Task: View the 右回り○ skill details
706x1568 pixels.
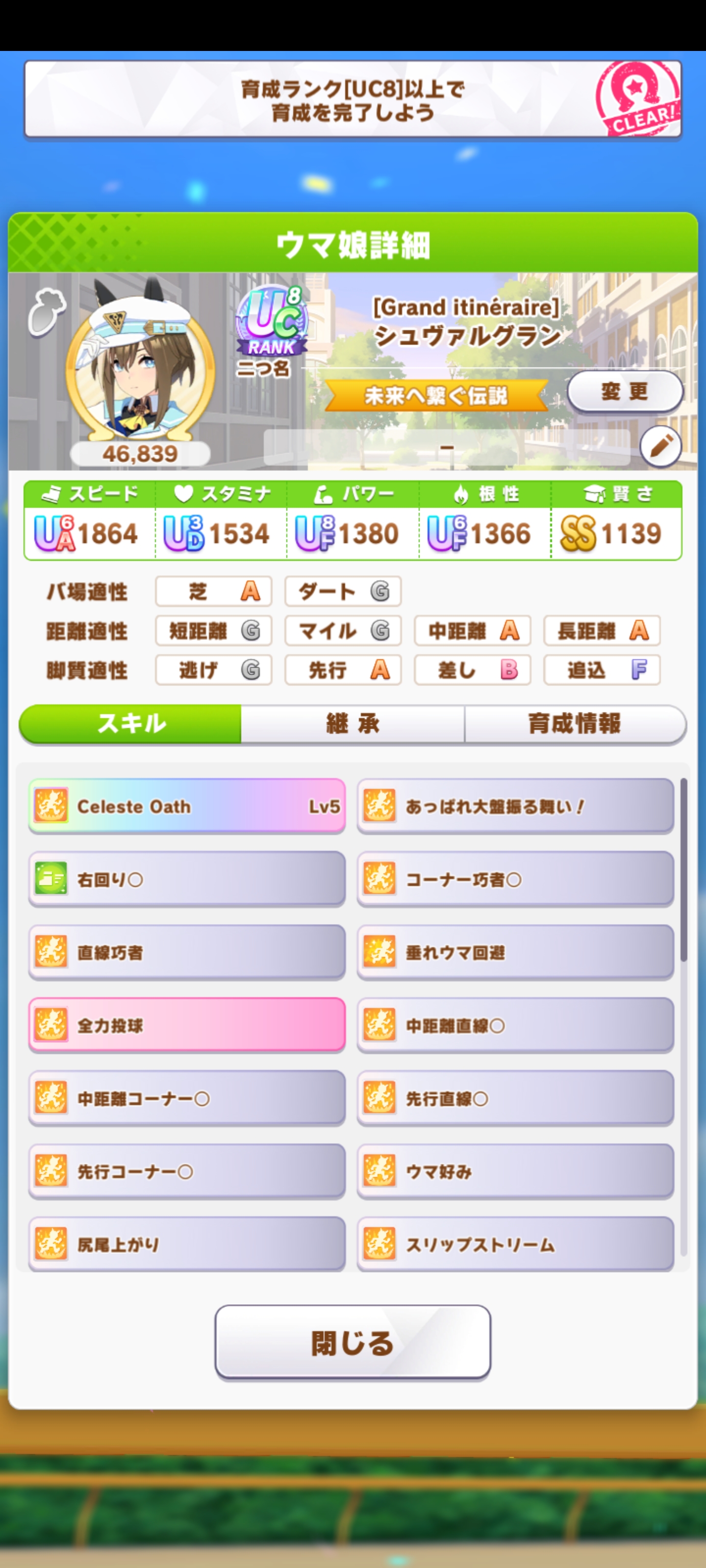Action: click(x=186, y=879)
